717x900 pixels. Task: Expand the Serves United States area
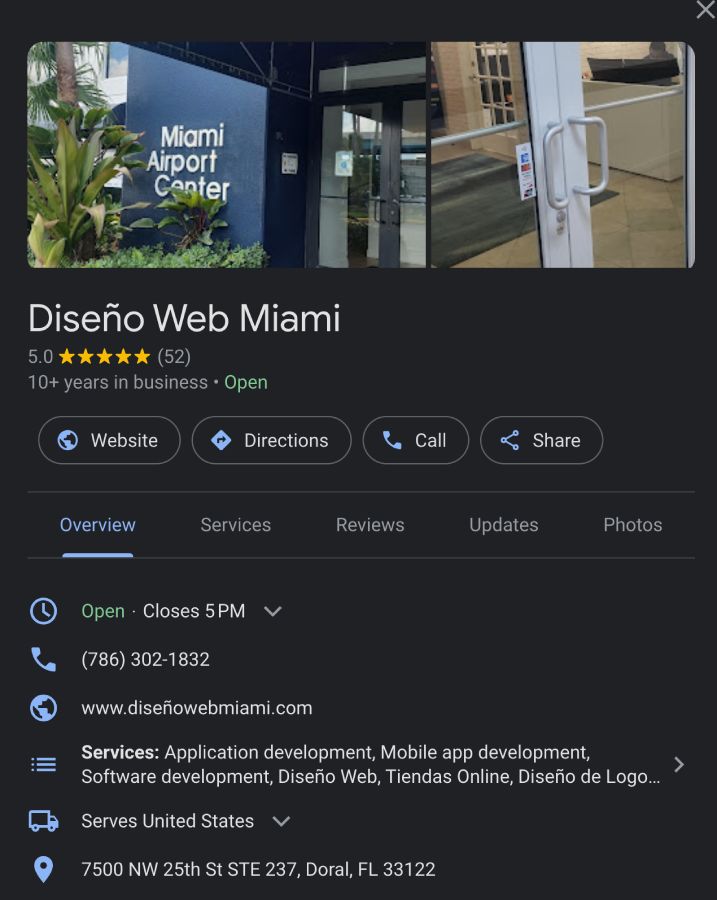281,821
